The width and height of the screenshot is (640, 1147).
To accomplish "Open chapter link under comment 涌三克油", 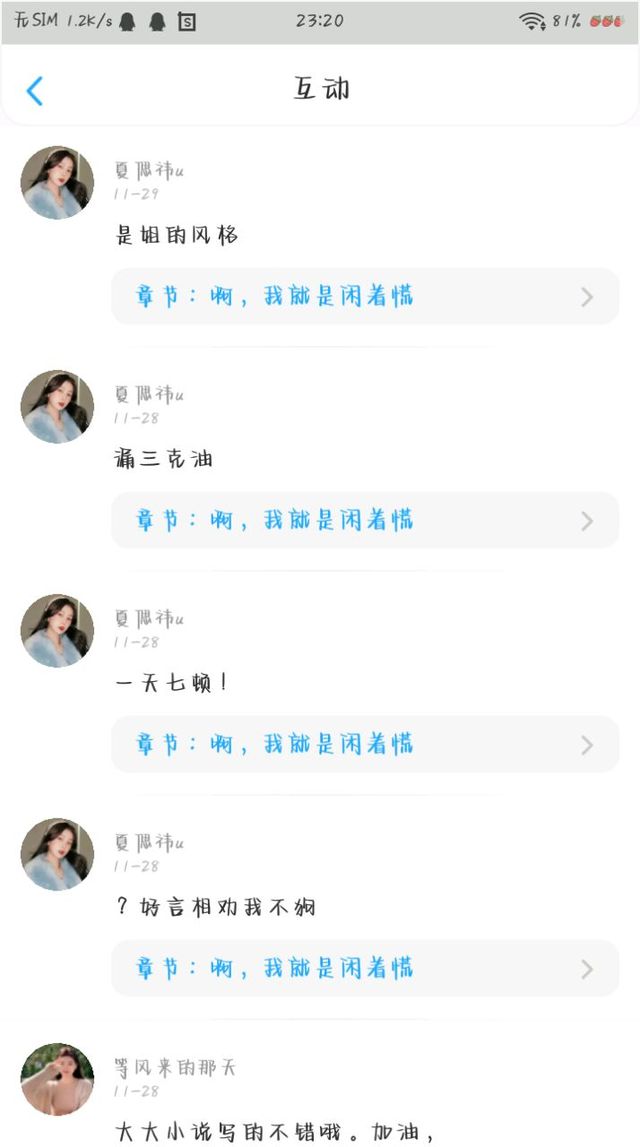I will [364, 520].
